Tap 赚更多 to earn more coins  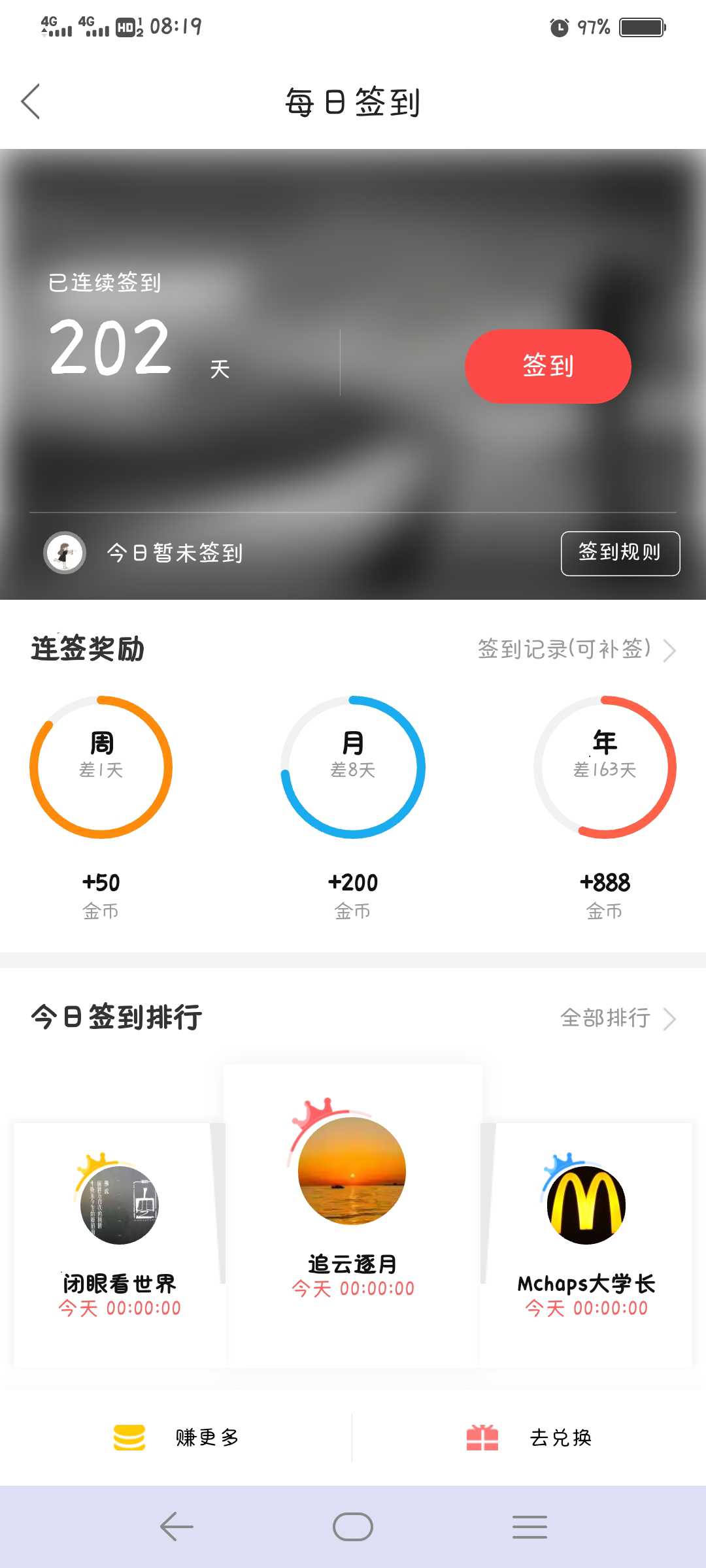(x=176, y=1437)
